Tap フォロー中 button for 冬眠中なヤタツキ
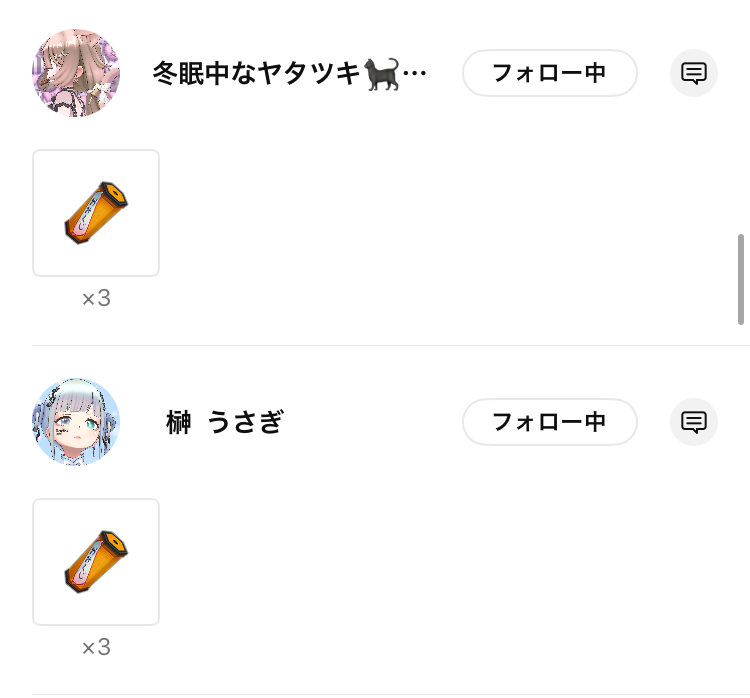750x698 pixels. point(549,73)
